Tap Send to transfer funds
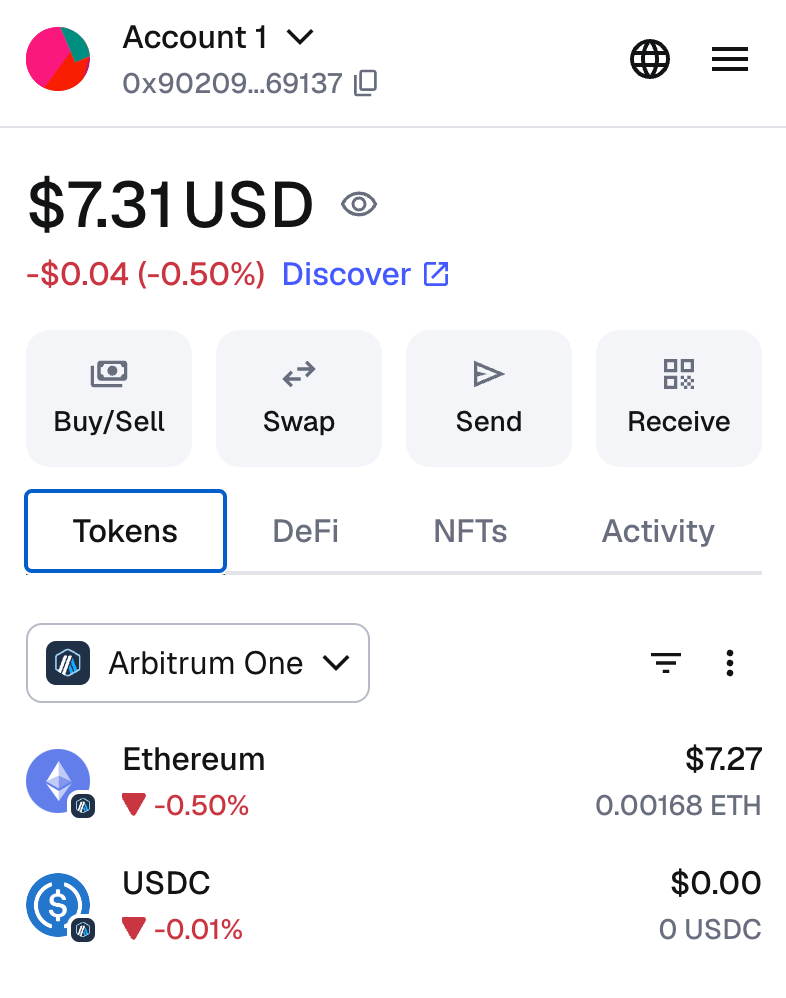This screenshot has width=786, height=998. [x=489, y=398]
